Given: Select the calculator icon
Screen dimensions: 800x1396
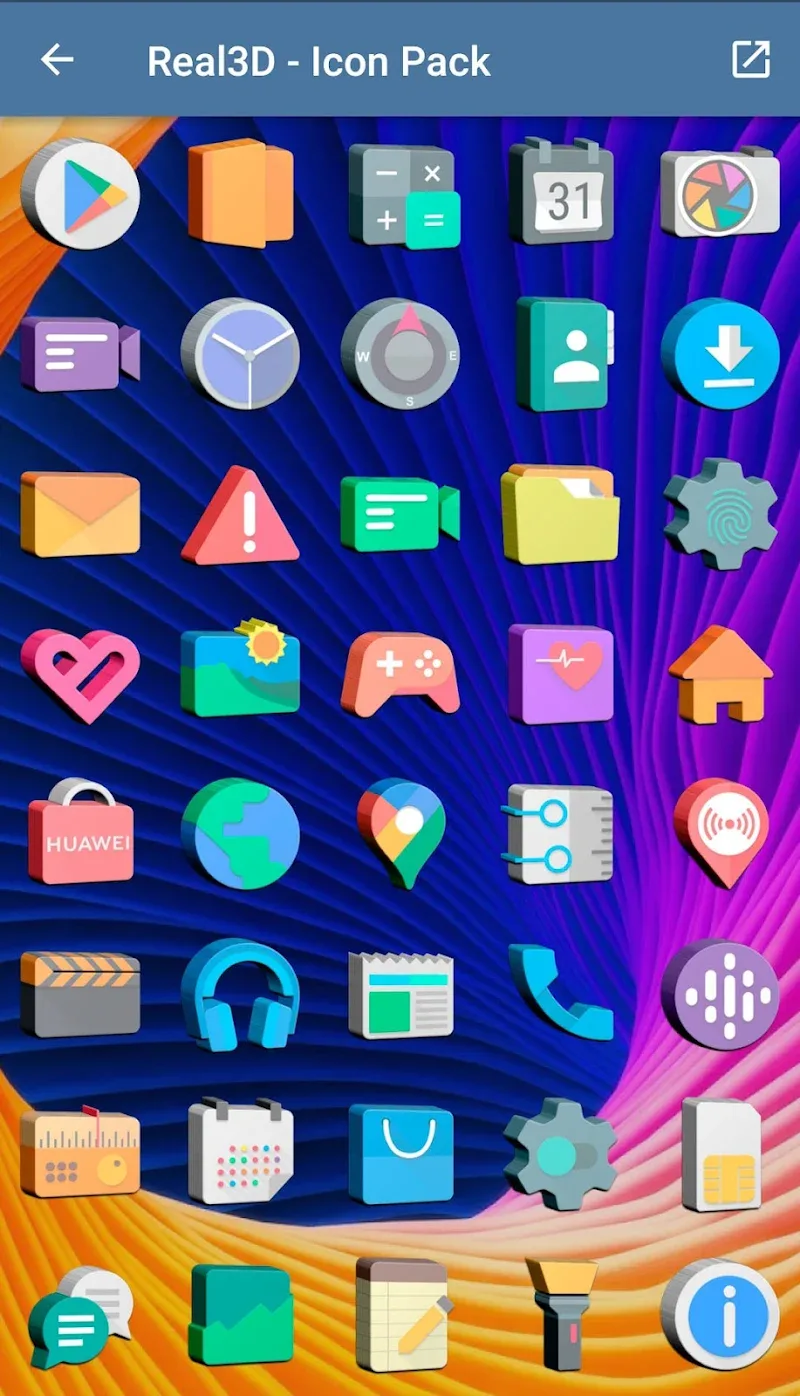Looking at the screenshot, I should pos(402,195).
